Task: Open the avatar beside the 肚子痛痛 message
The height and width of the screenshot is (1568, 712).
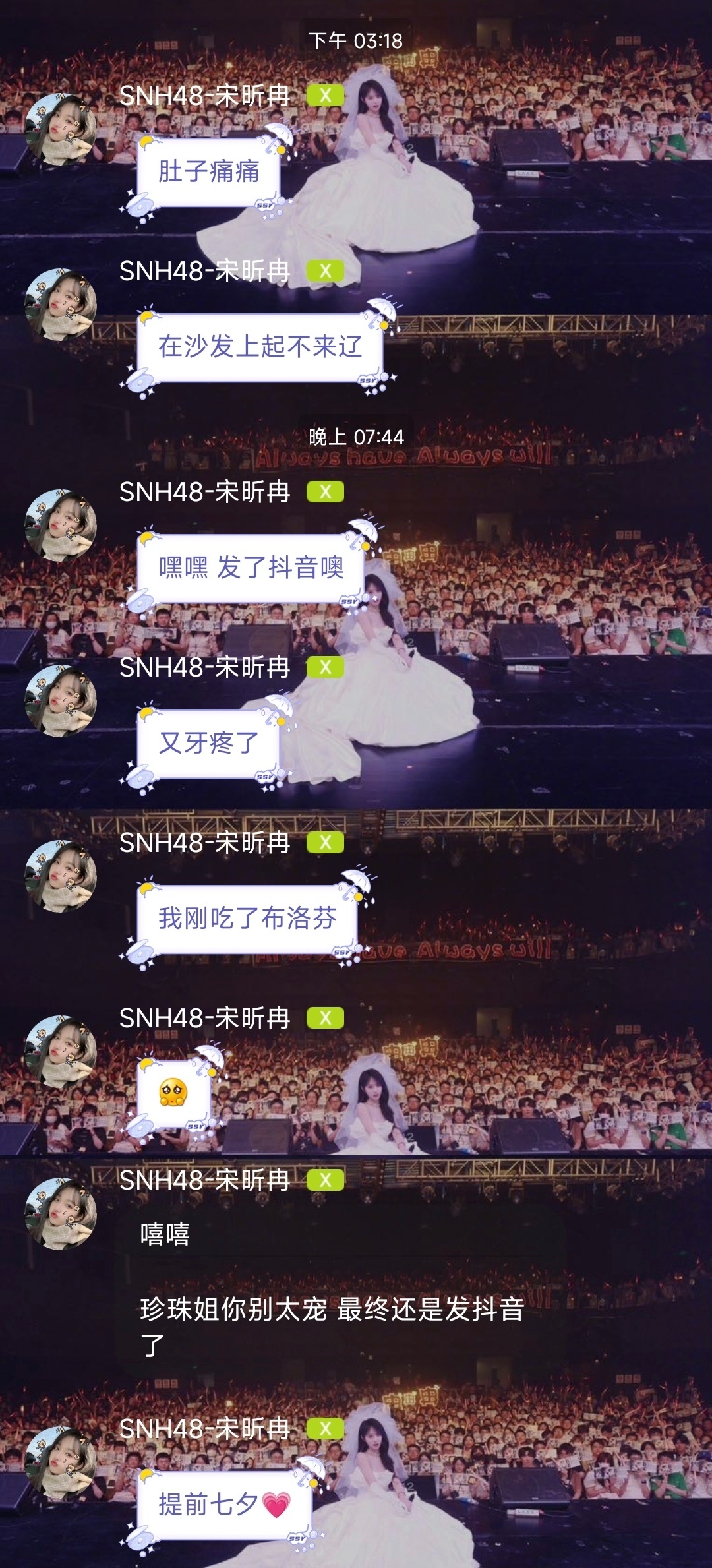Action: [61, 129]
